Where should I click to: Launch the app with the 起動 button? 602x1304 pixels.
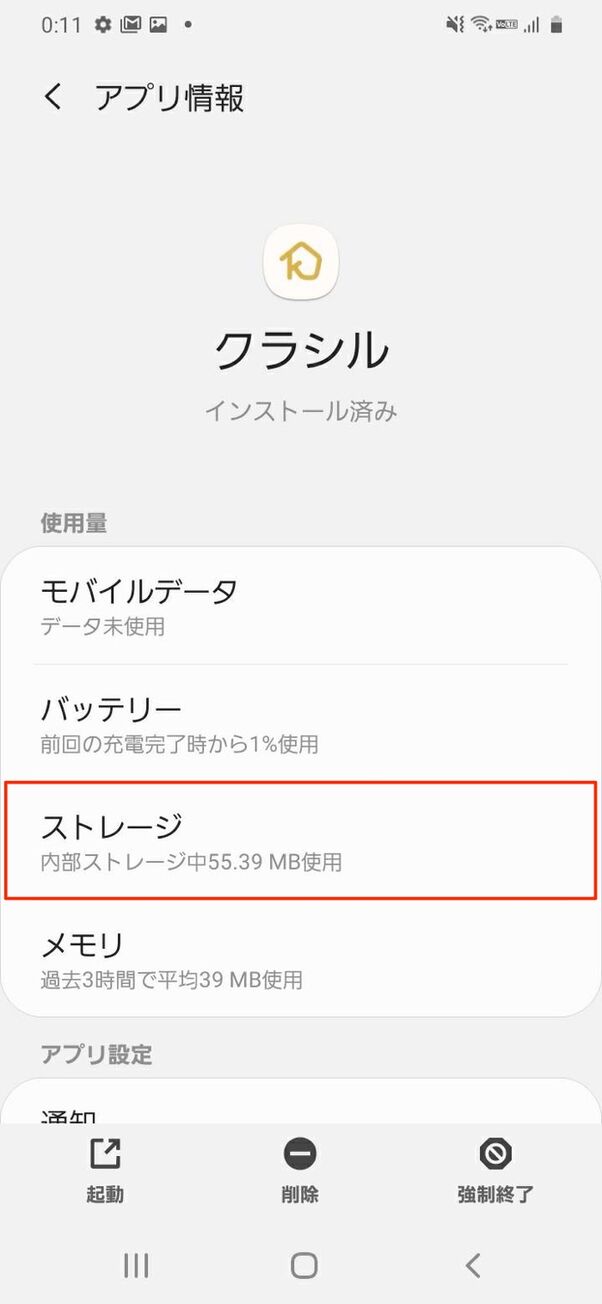pos(105,1171)
